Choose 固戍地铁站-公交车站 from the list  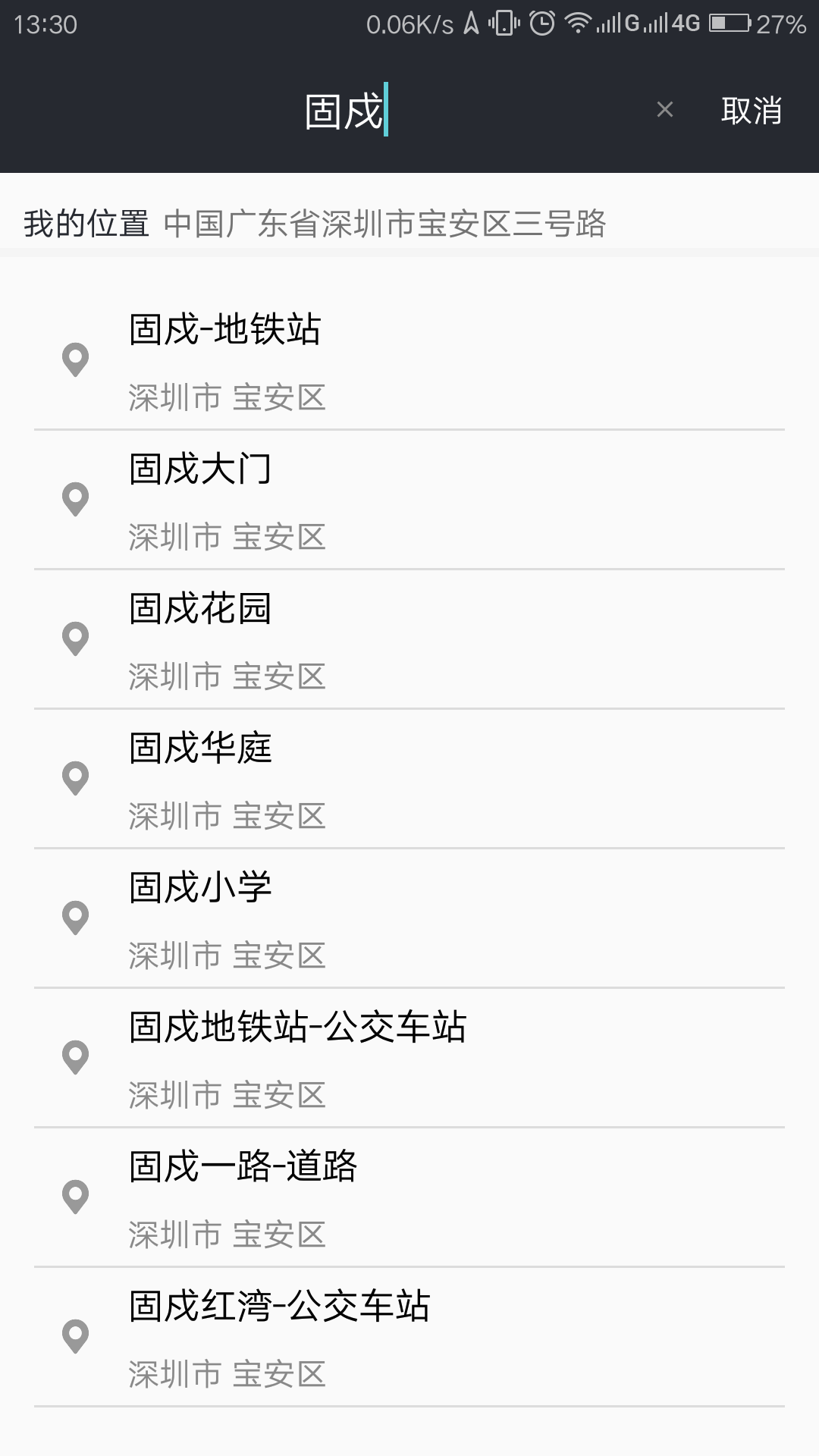click(x=409, y=1059)
